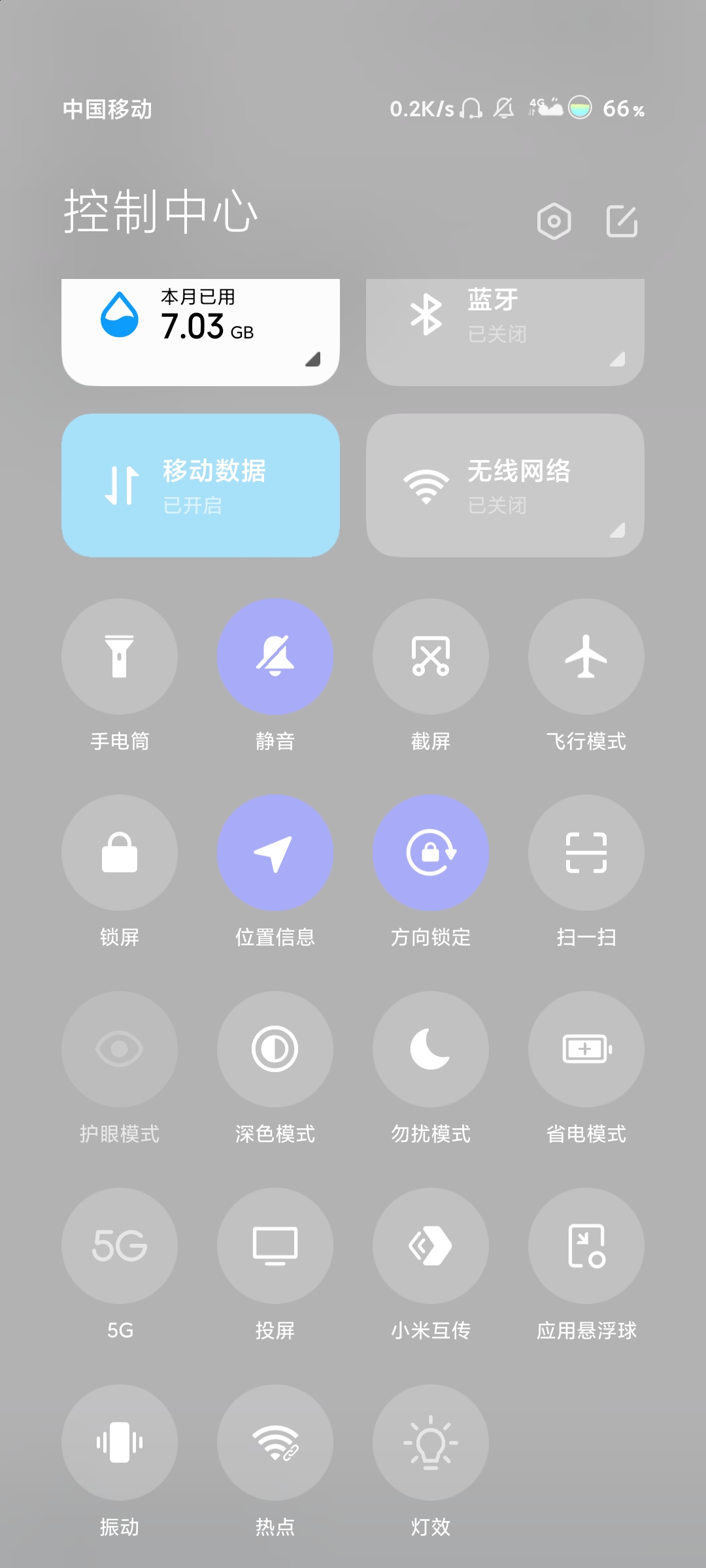Open the monthly data usage card

[x=201, y=332]
